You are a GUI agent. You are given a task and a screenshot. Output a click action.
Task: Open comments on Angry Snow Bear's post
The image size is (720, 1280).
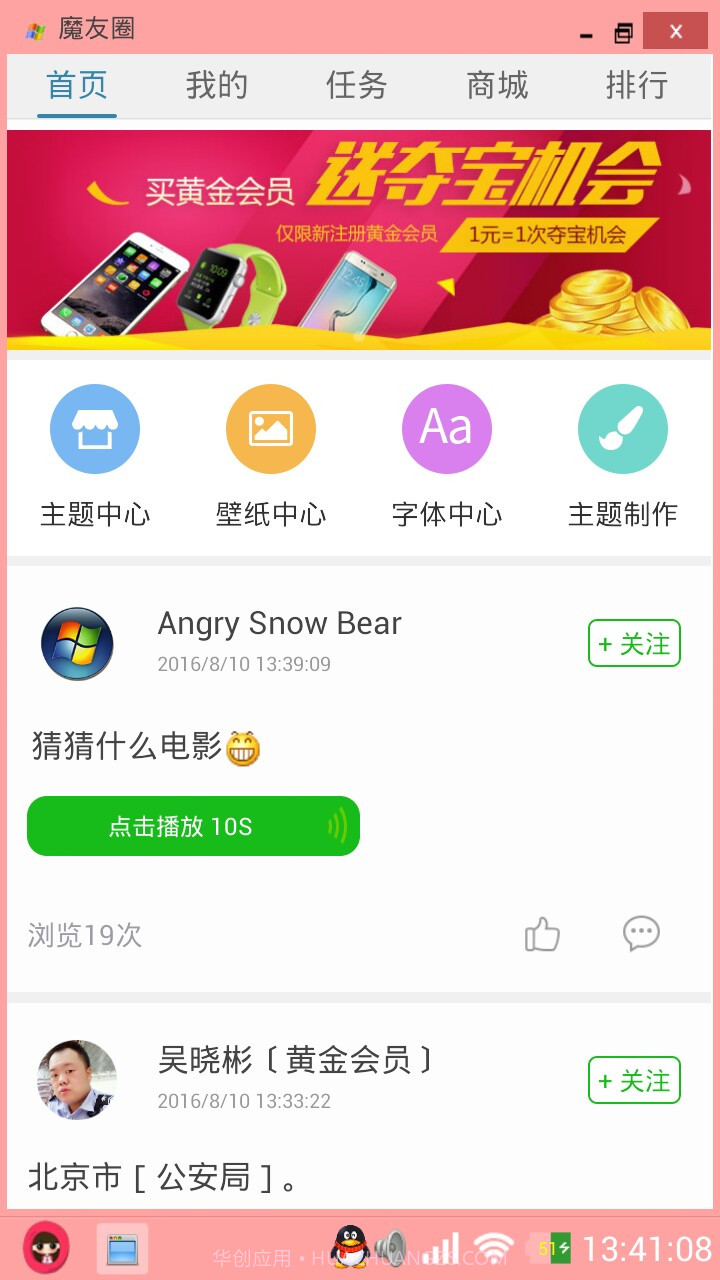(641, 934)
